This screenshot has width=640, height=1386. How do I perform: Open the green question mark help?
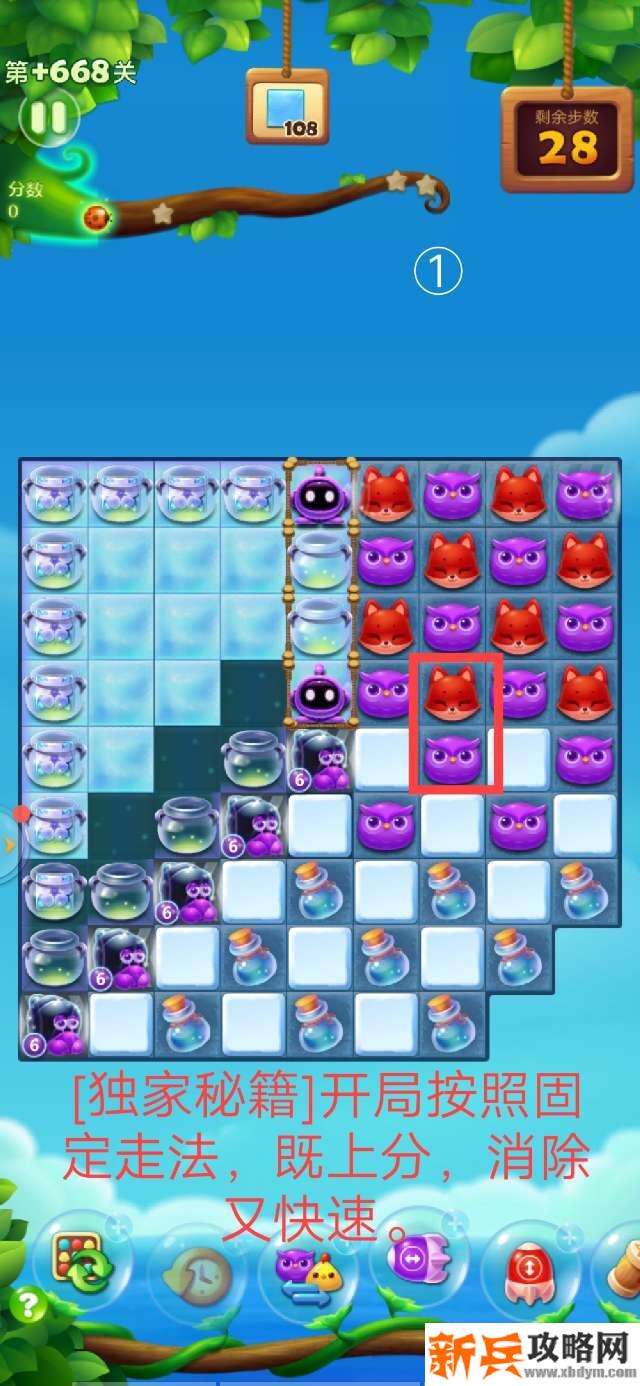(x=27, y=1304)
